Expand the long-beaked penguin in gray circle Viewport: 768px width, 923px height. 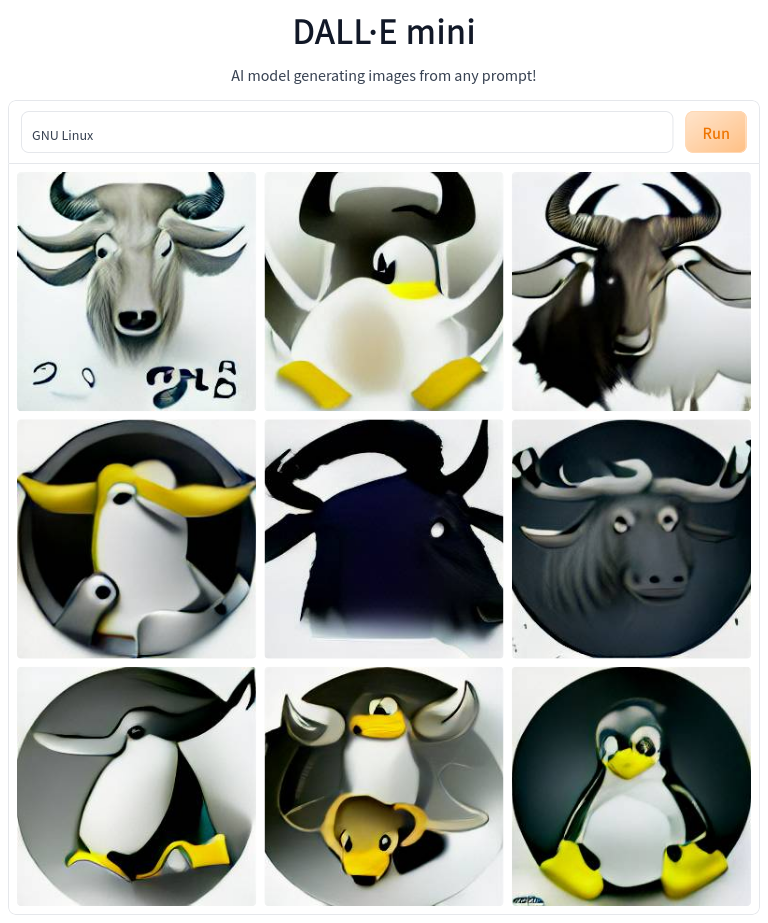point(136,786)
